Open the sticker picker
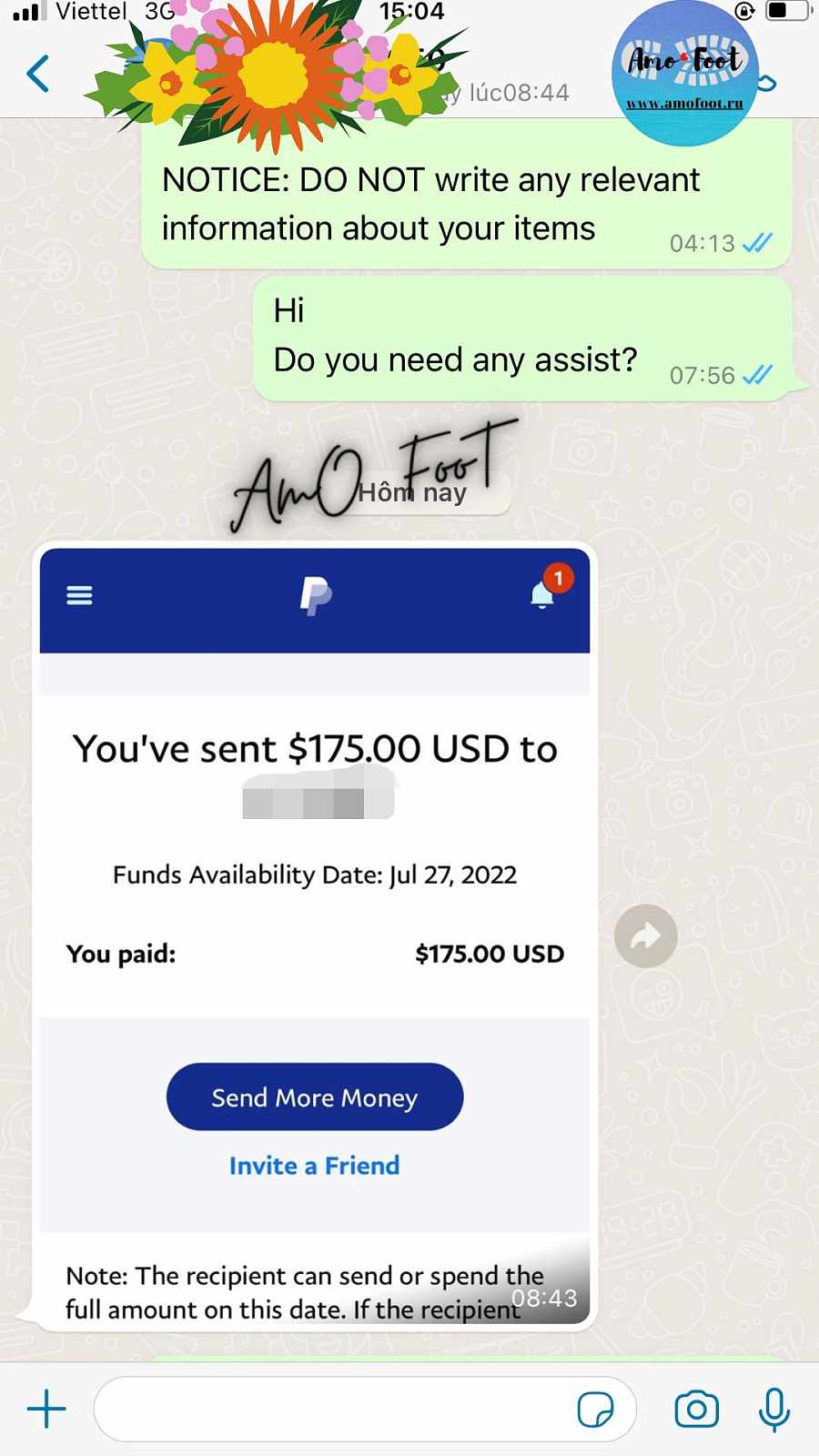Viewport: 819px width, 1456px height. (x=595, y=1410)
